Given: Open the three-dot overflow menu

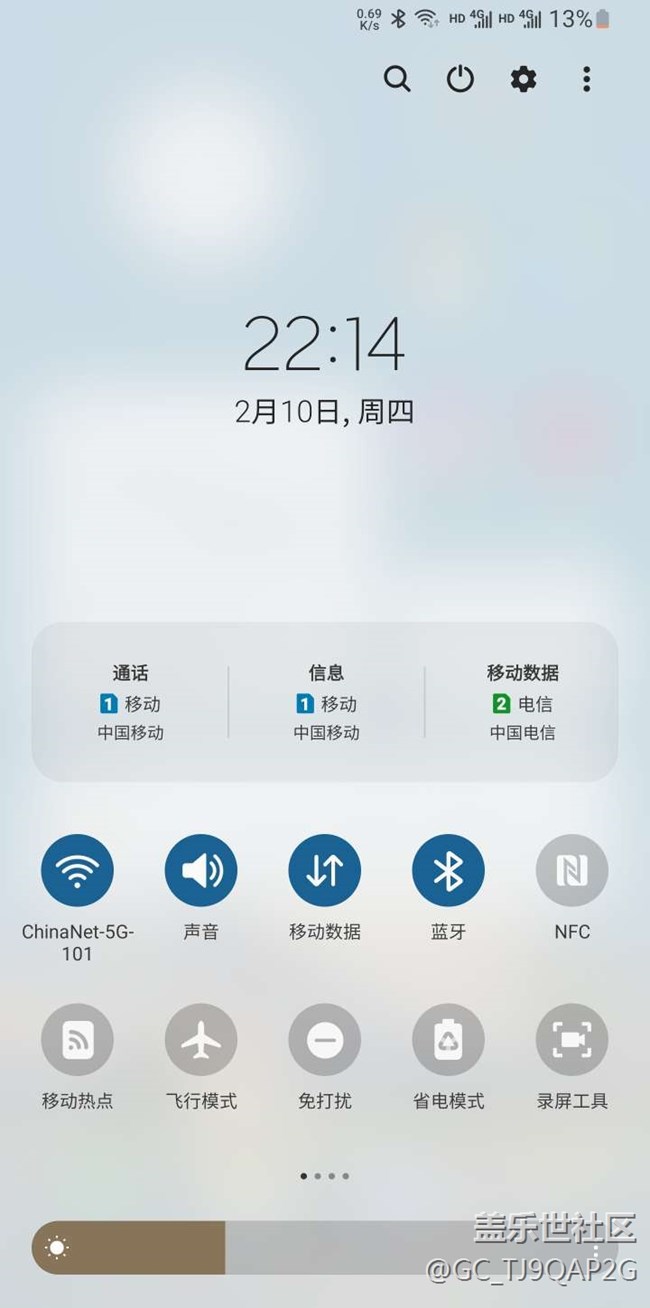Looking at the screenshot, I should click(x=586, y=79).
